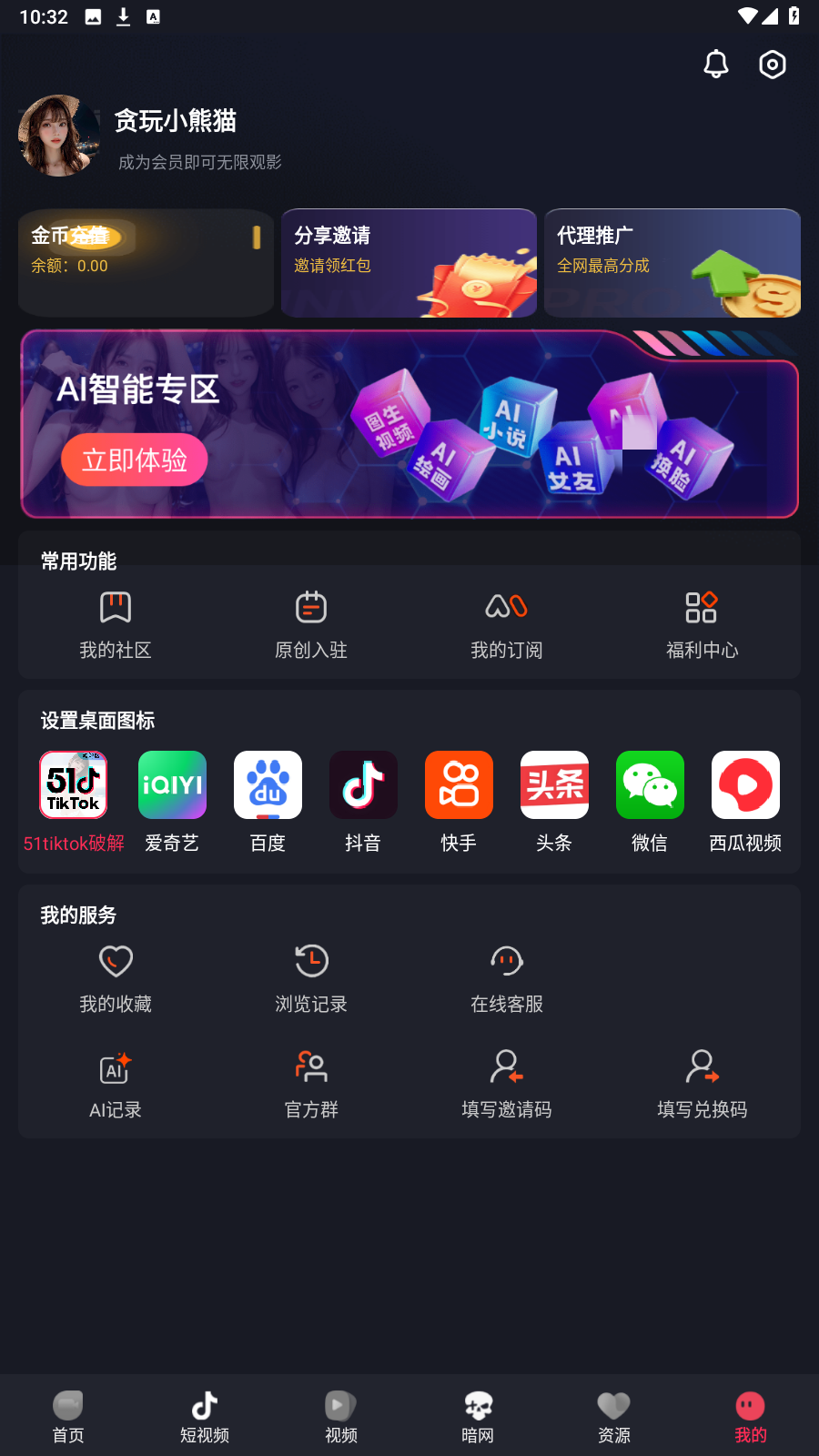
Task: Choose the 抖音 desktop icon
Action: pos(363,800)
